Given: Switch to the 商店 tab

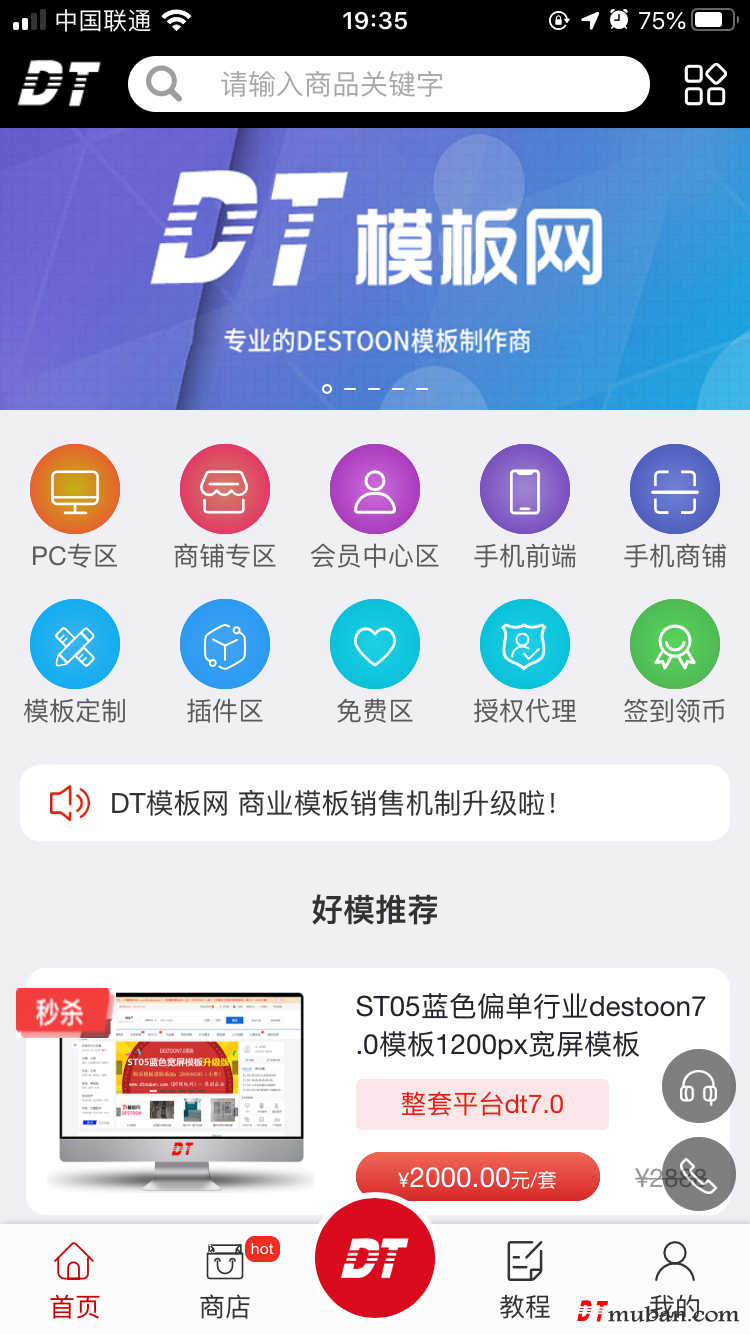Looking at the screenshot, I should pyautogui.click(x=225, y=1280).
